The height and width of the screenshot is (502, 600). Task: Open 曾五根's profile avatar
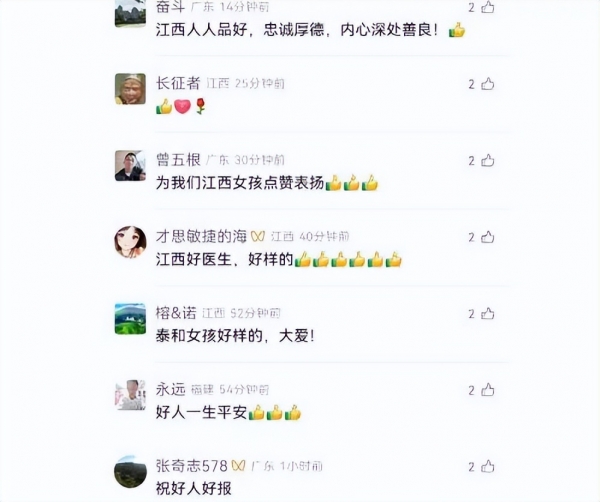click(x=130, y=165)
